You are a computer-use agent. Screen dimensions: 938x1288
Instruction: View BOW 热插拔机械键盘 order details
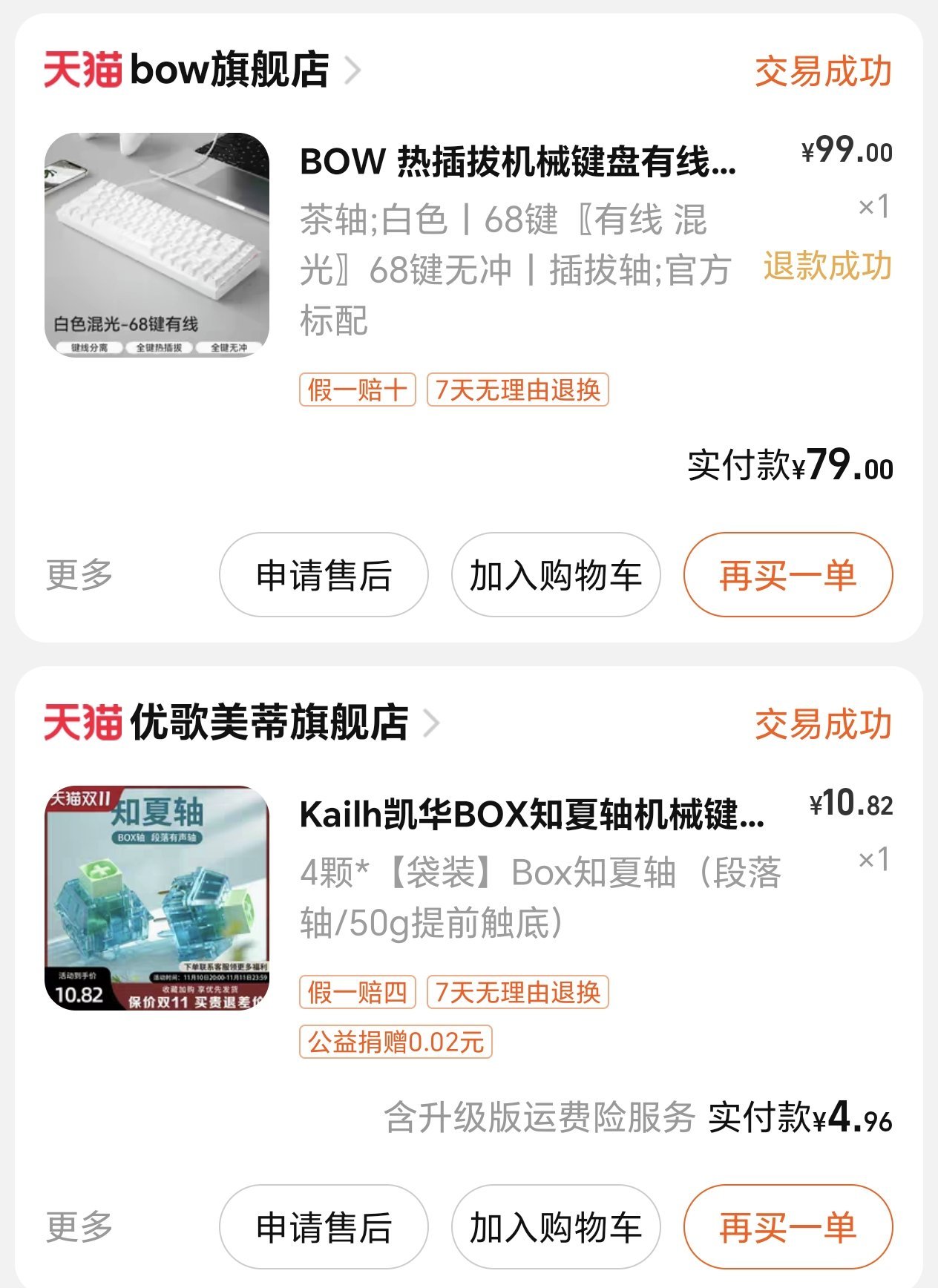pos(518,162)
